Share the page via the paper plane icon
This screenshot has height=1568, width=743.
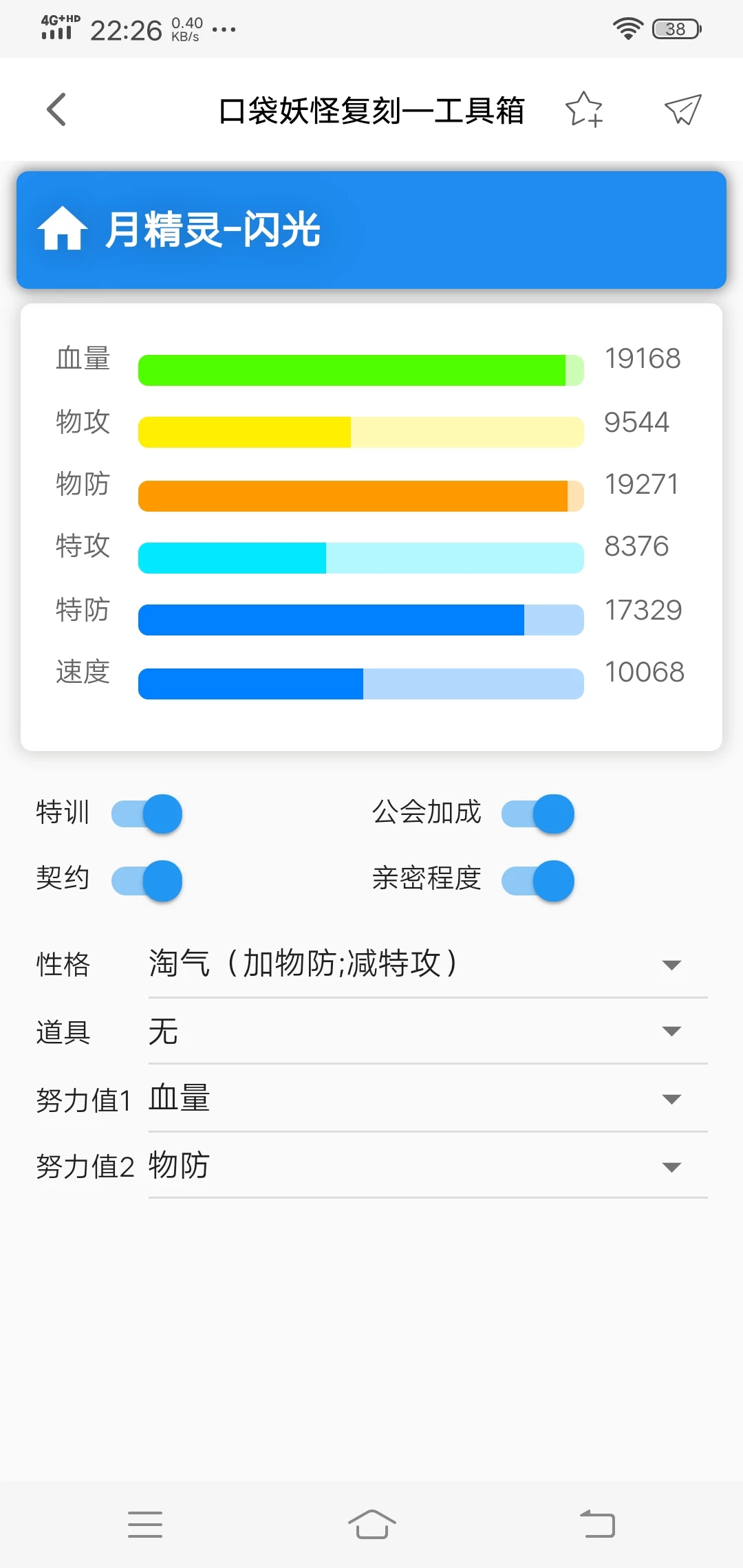[x=682, y=110]
